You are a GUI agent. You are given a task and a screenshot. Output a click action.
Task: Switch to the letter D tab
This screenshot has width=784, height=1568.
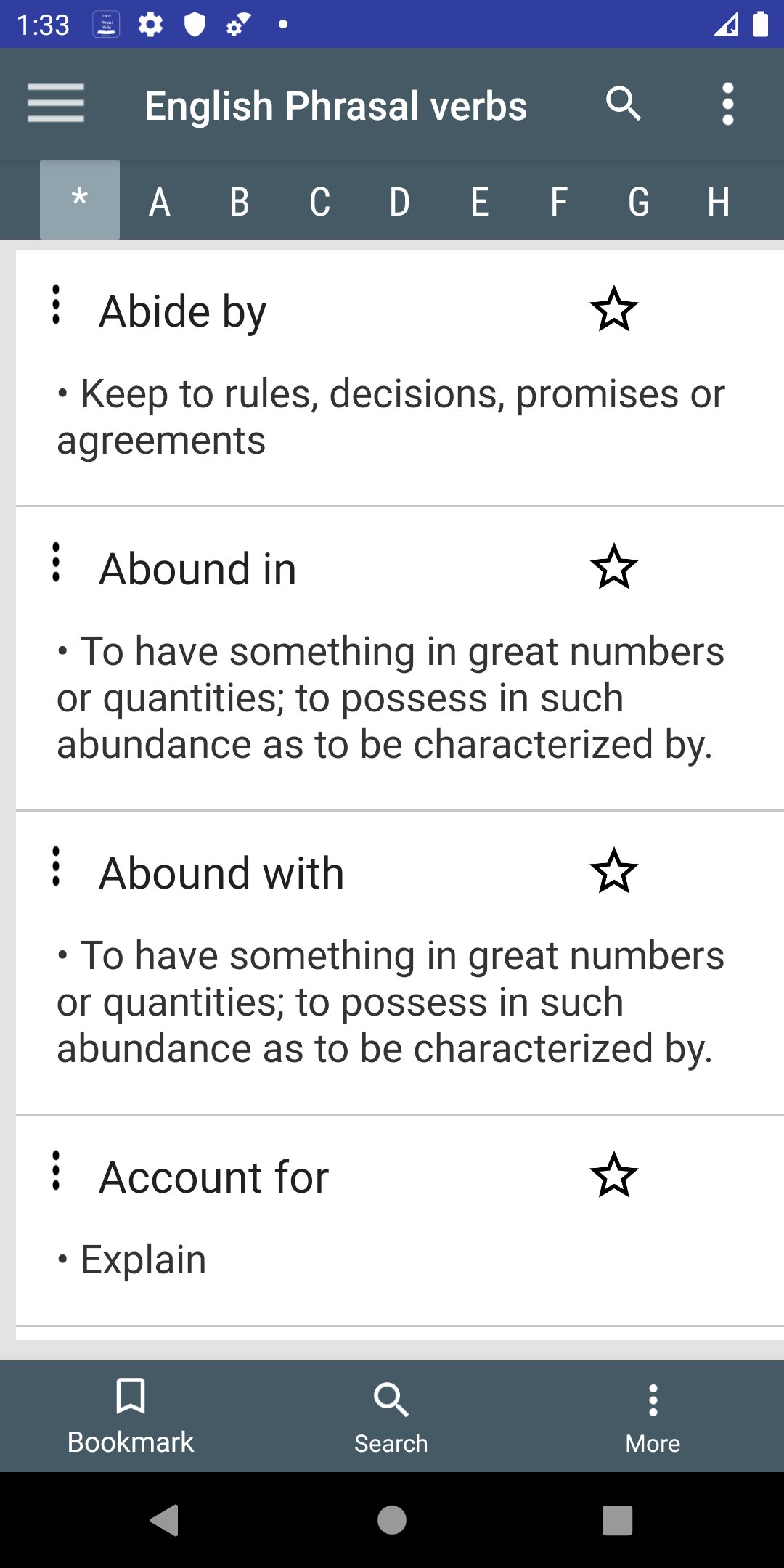(399, 201)
